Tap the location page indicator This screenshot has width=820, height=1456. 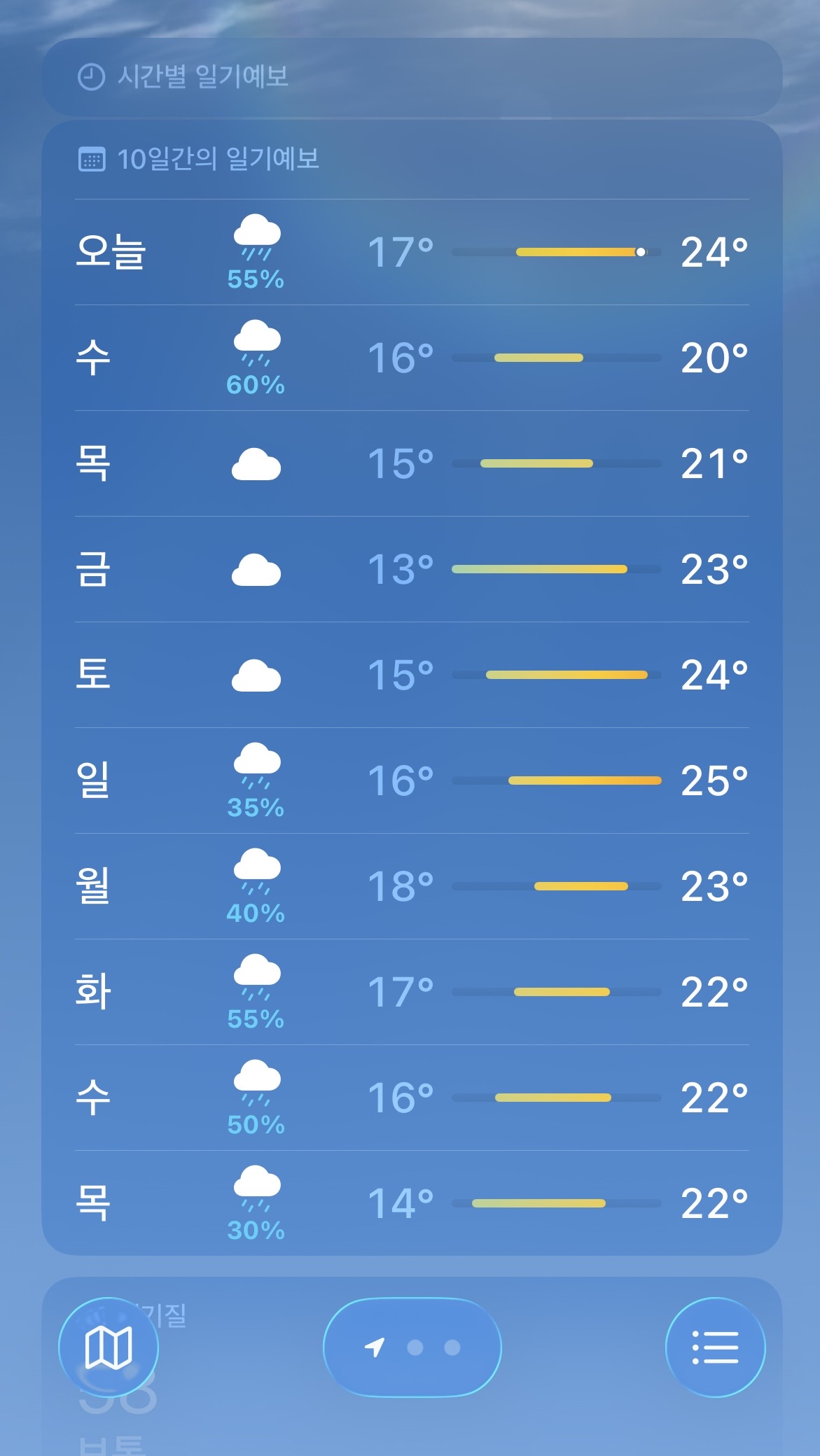pyautogui.click(x=412, y=1347)
